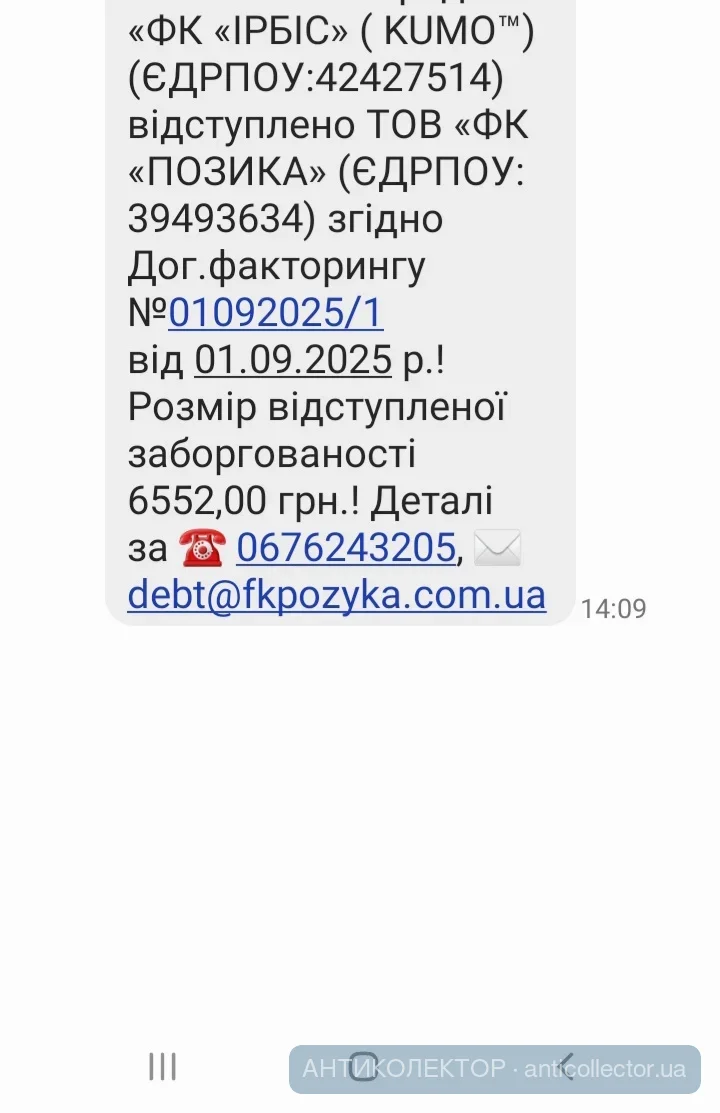Image resolution: width=720 pixels, height=1113 pixels.
Task: Email debt@fkpozyka.com.ua via the link
Action: (336, 595)
